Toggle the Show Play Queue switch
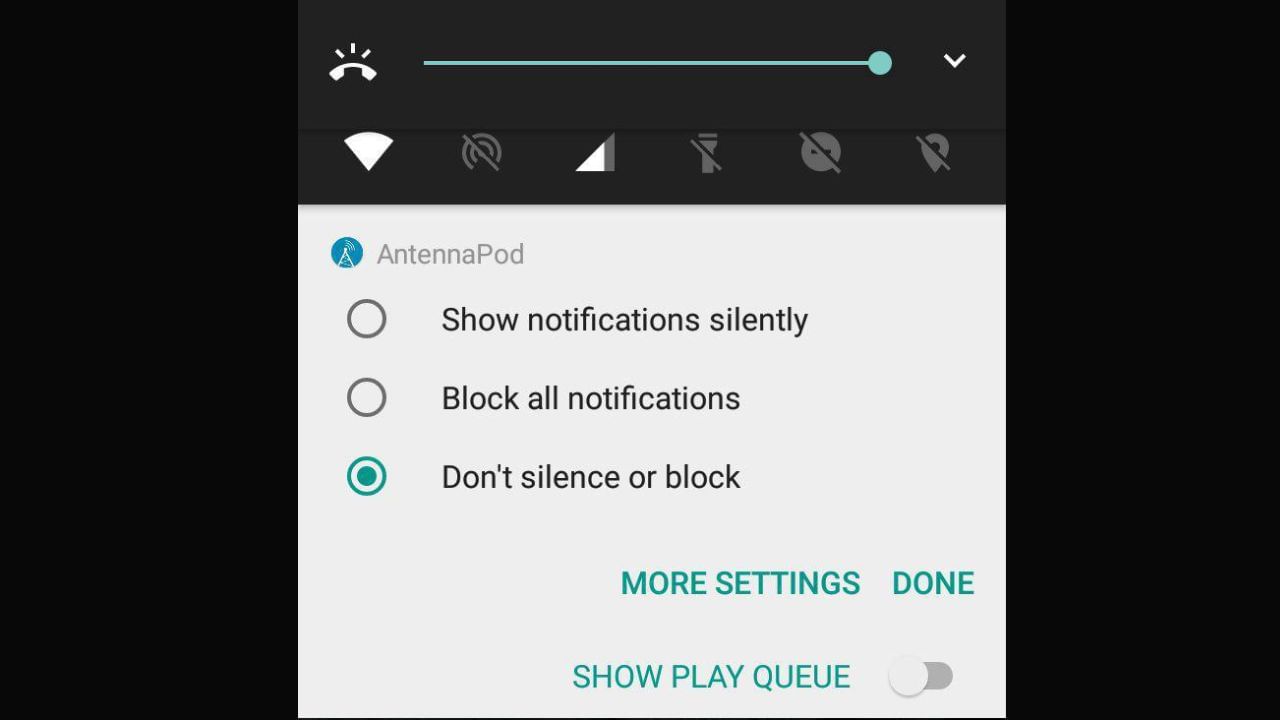Screen dimensions: 1280x720 921,677
